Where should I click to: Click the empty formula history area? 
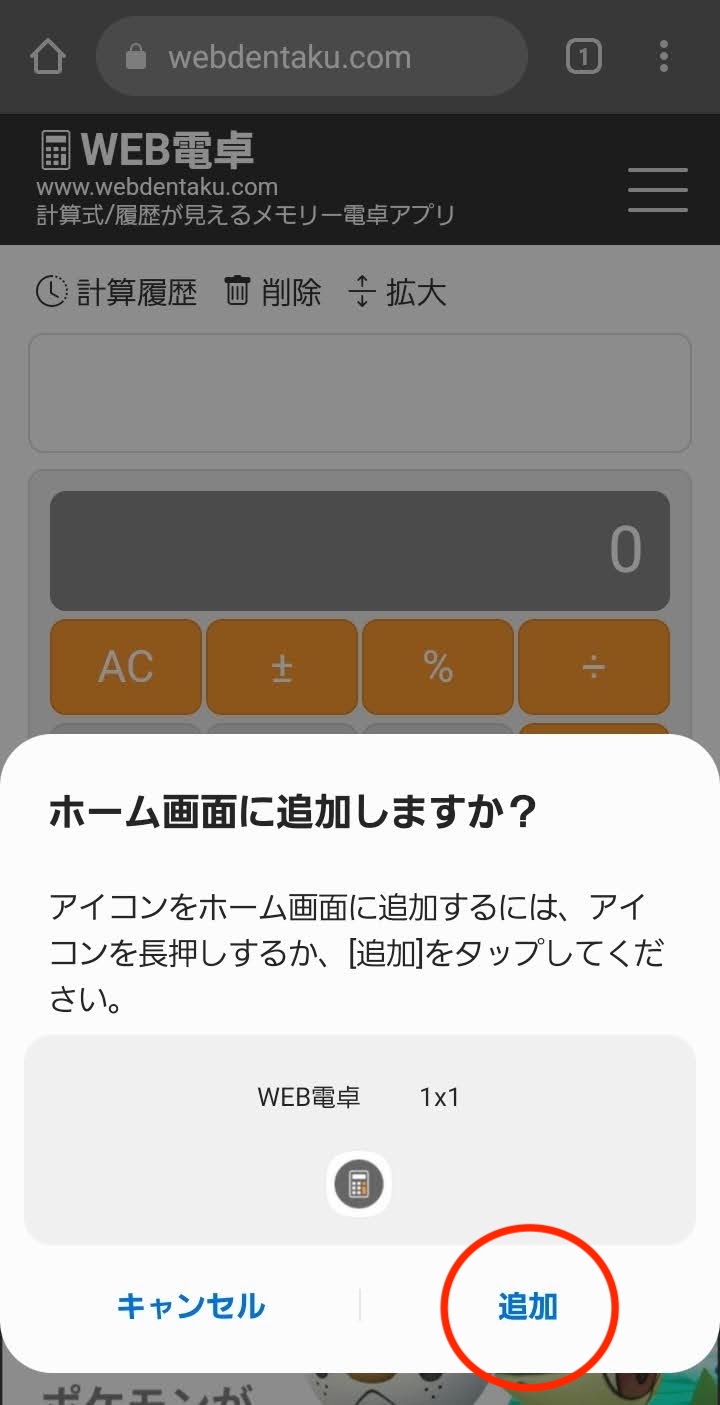click(359, 393)
